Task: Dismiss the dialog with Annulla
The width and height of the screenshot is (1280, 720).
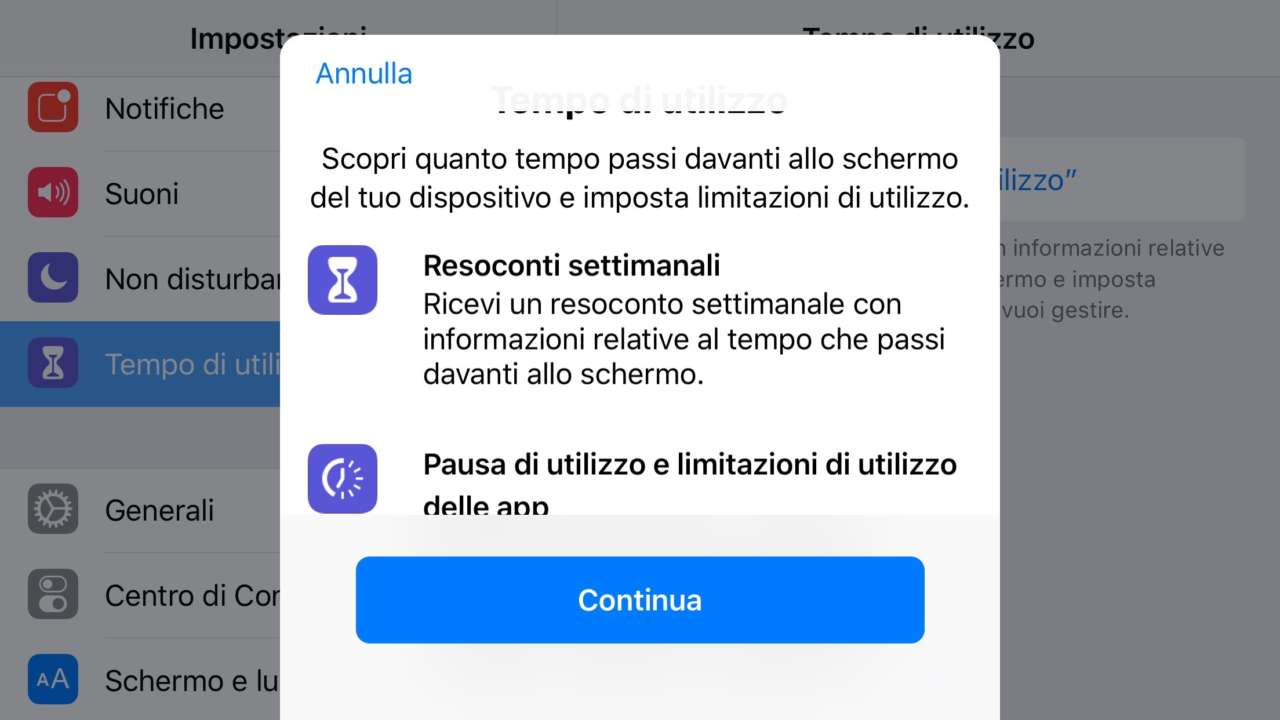Action: click(364, 73)
